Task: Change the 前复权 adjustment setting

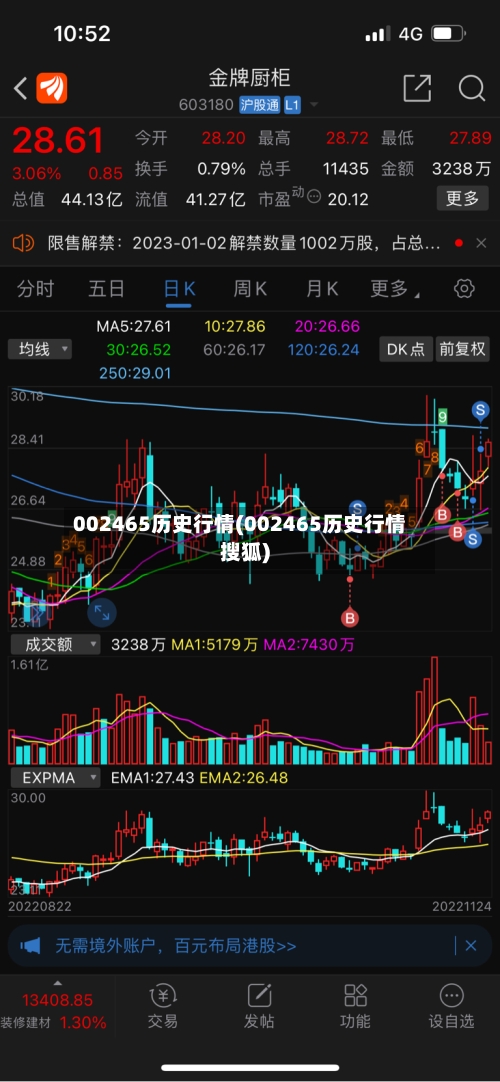Action: click(x=463, y=349)
